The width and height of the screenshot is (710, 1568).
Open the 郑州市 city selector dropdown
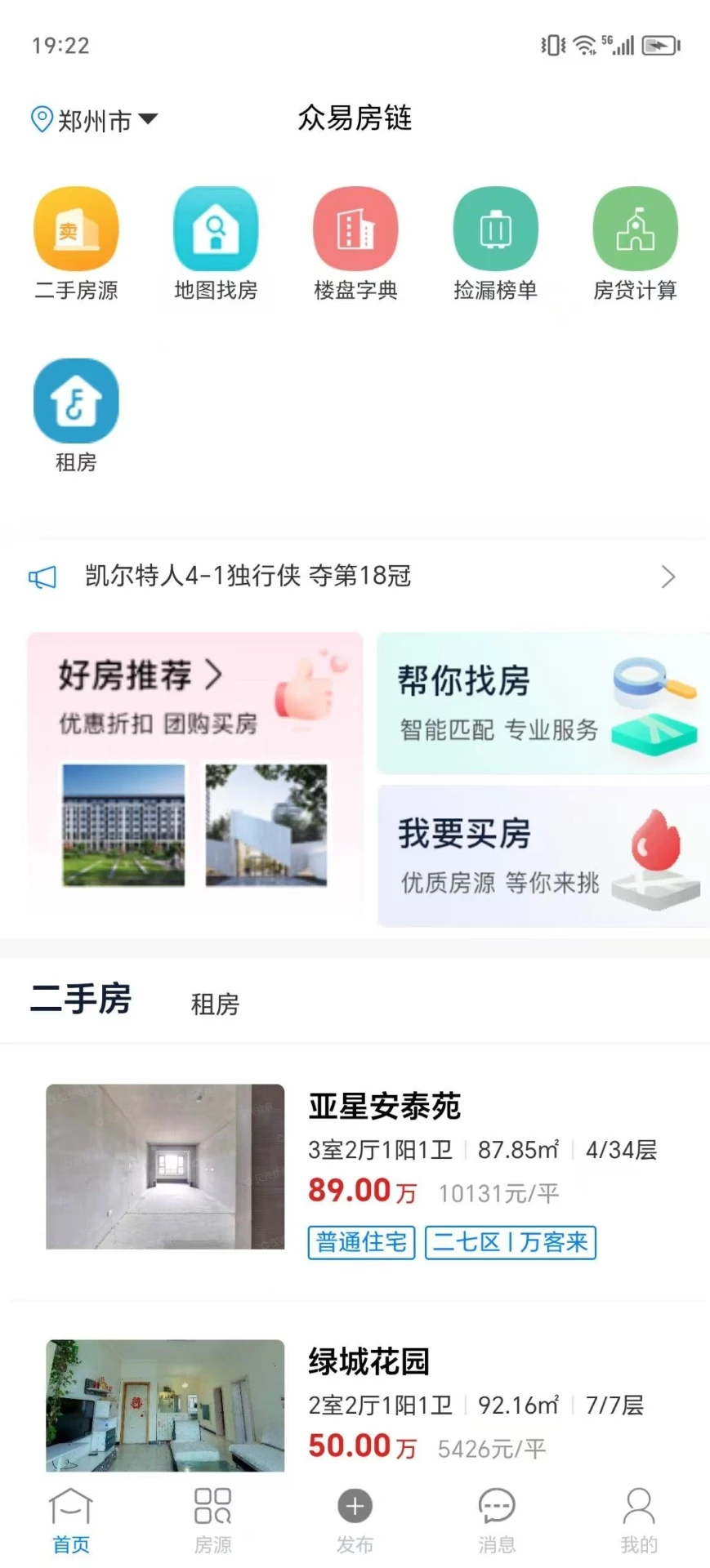tap(93, 119)
